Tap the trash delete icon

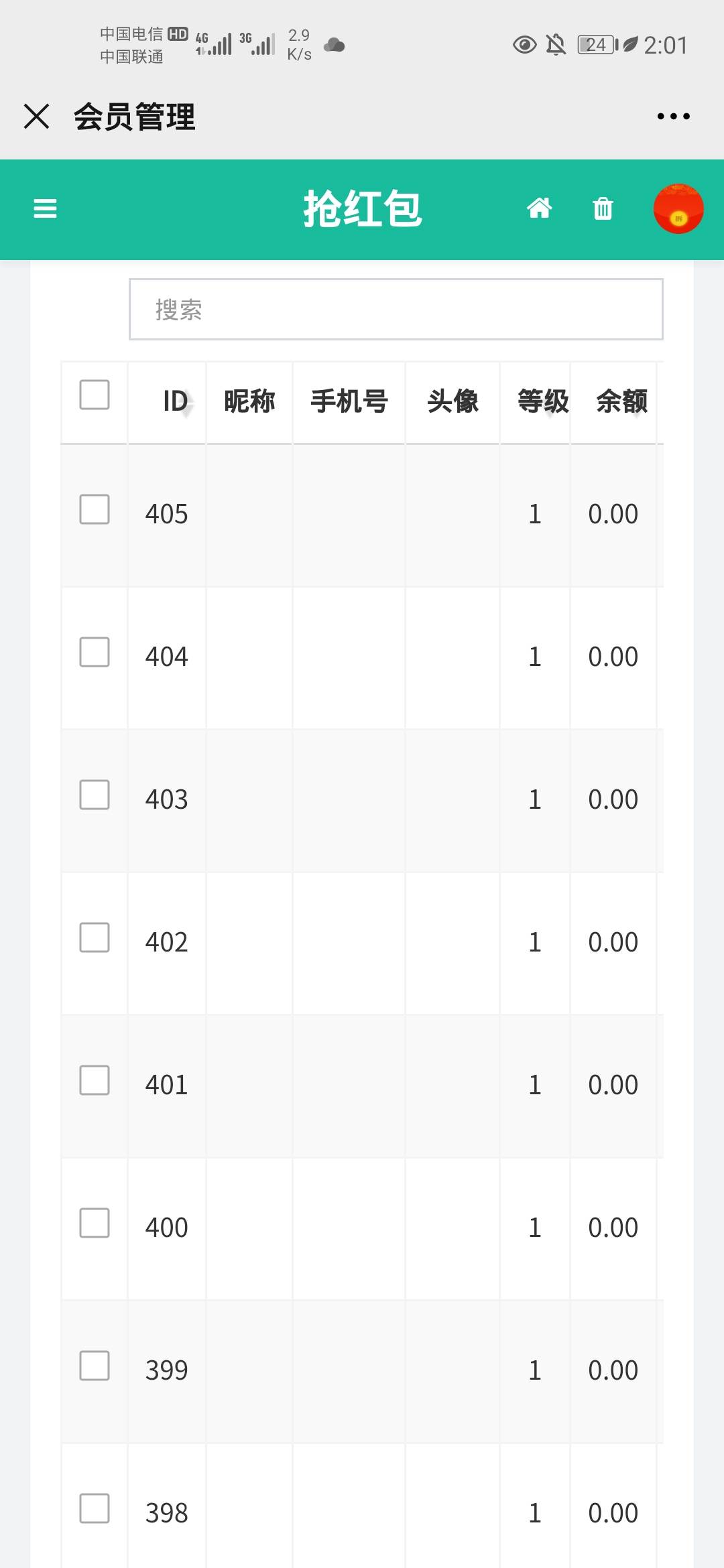coord(603,208)
